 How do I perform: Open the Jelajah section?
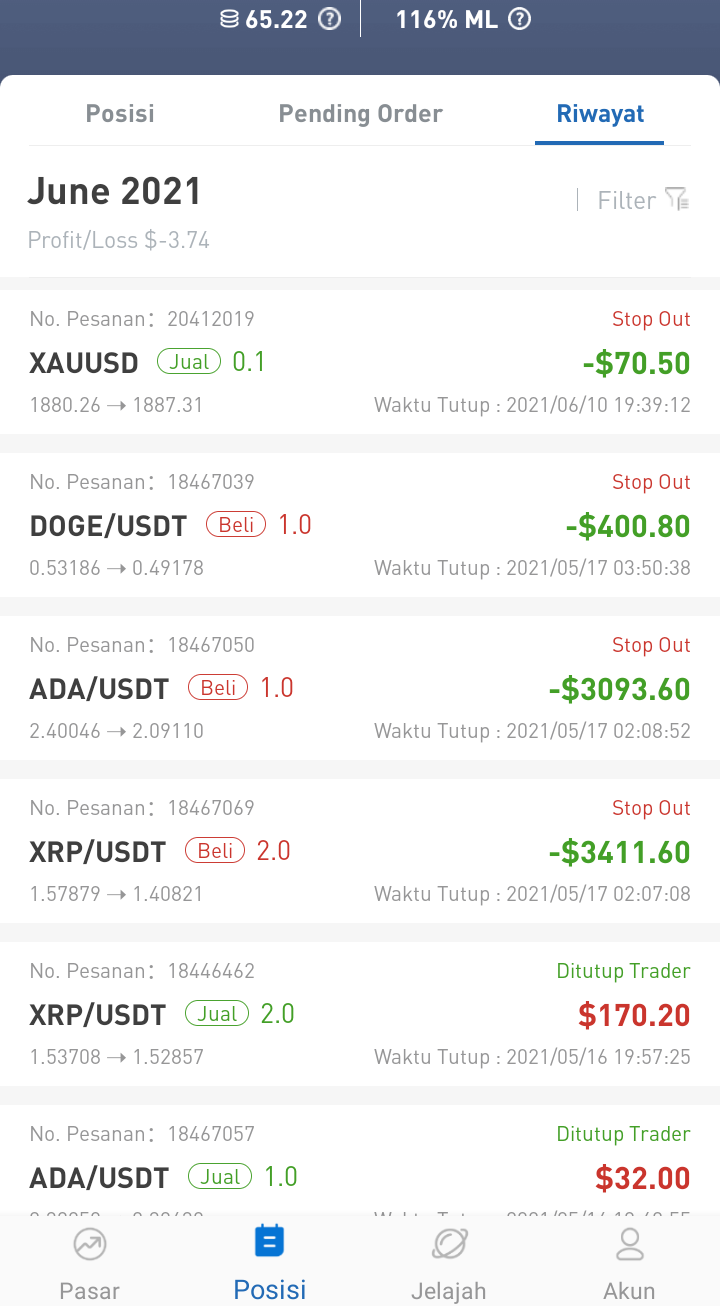449,1262
